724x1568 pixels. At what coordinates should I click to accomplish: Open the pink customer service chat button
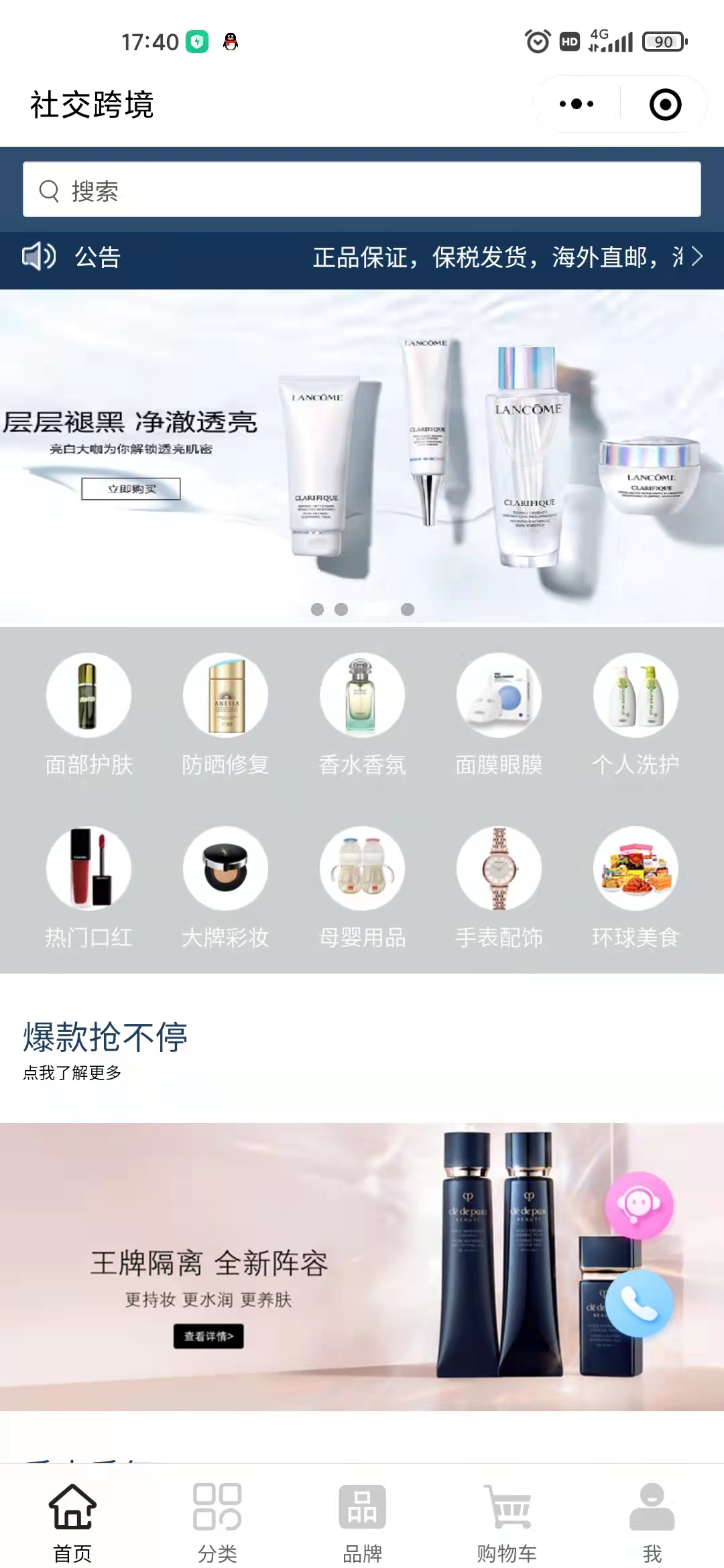[x=639, y=1205]
